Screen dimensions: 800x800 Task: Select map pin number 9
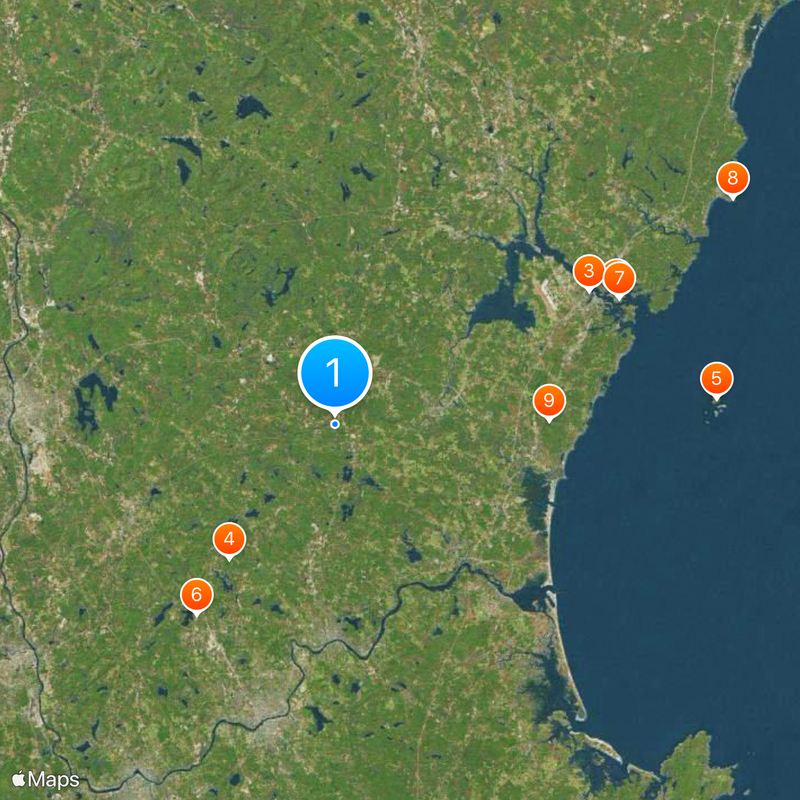pyautogui.click(x=548, y=401)
